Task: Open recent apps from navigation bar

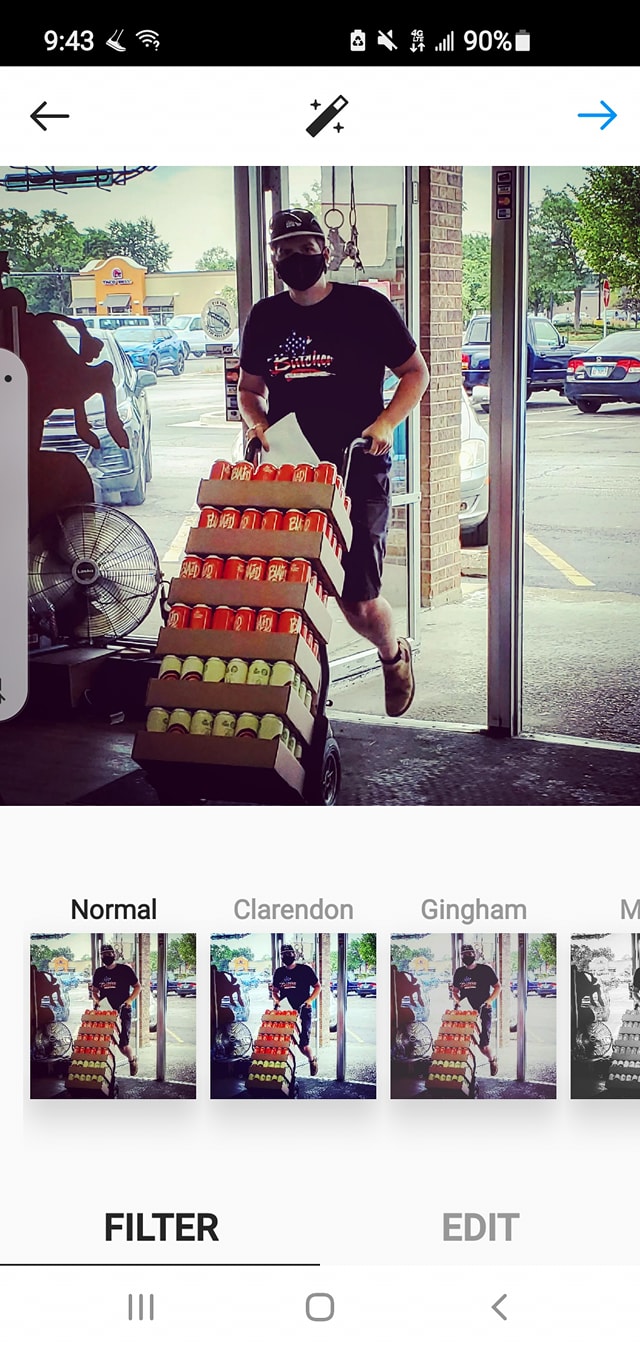Action: (141, 1307)
